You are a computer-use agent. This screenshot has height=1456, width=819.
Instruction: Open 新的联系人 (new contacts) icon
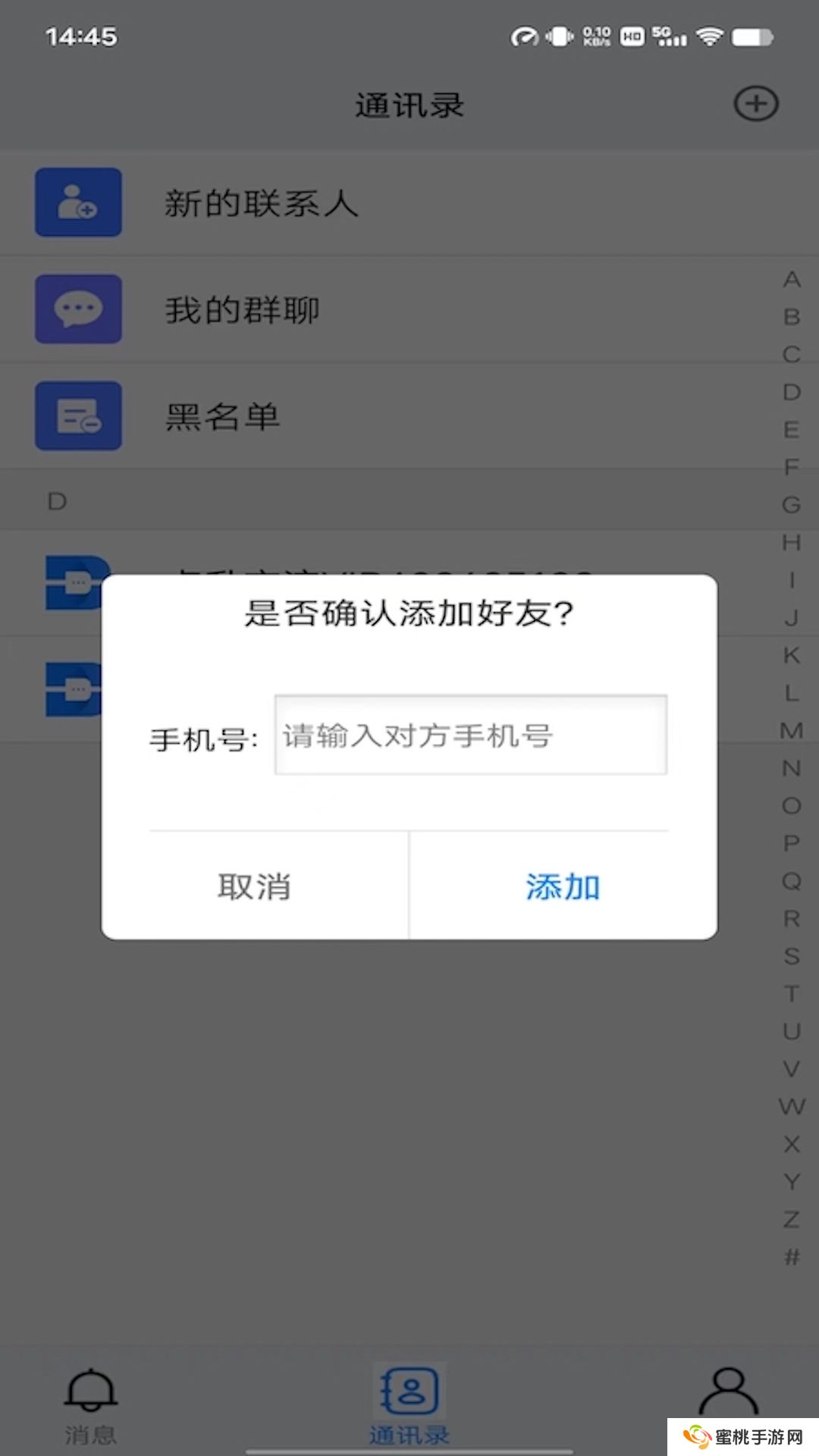click(79, 202)
